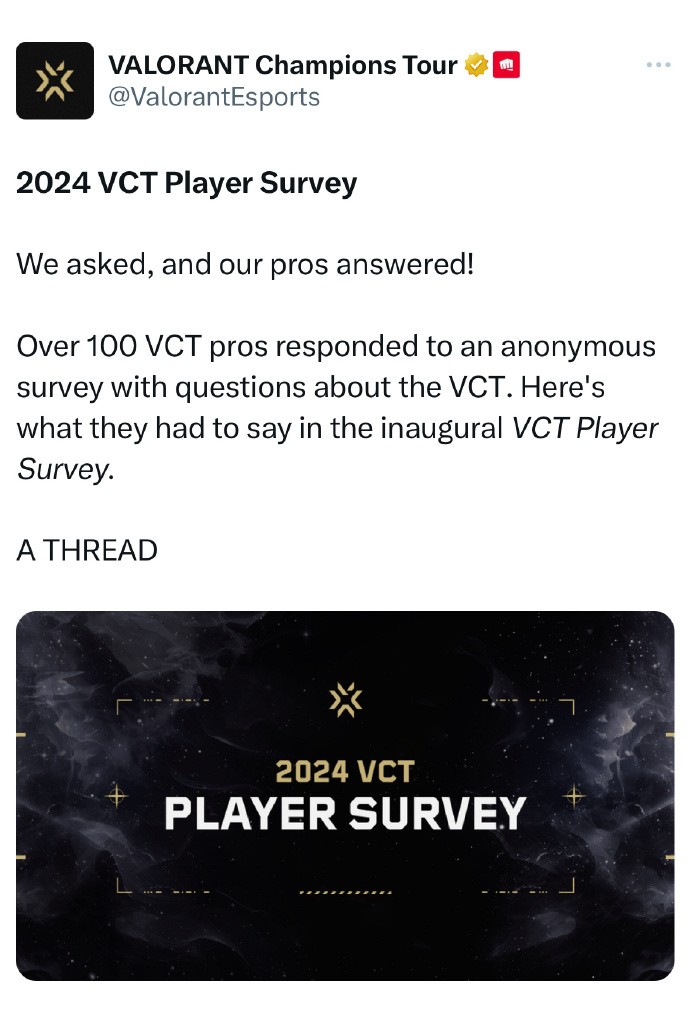Tap the Riot Games affiliate badge
The image size is (690, 1012).
pos(507,66)
